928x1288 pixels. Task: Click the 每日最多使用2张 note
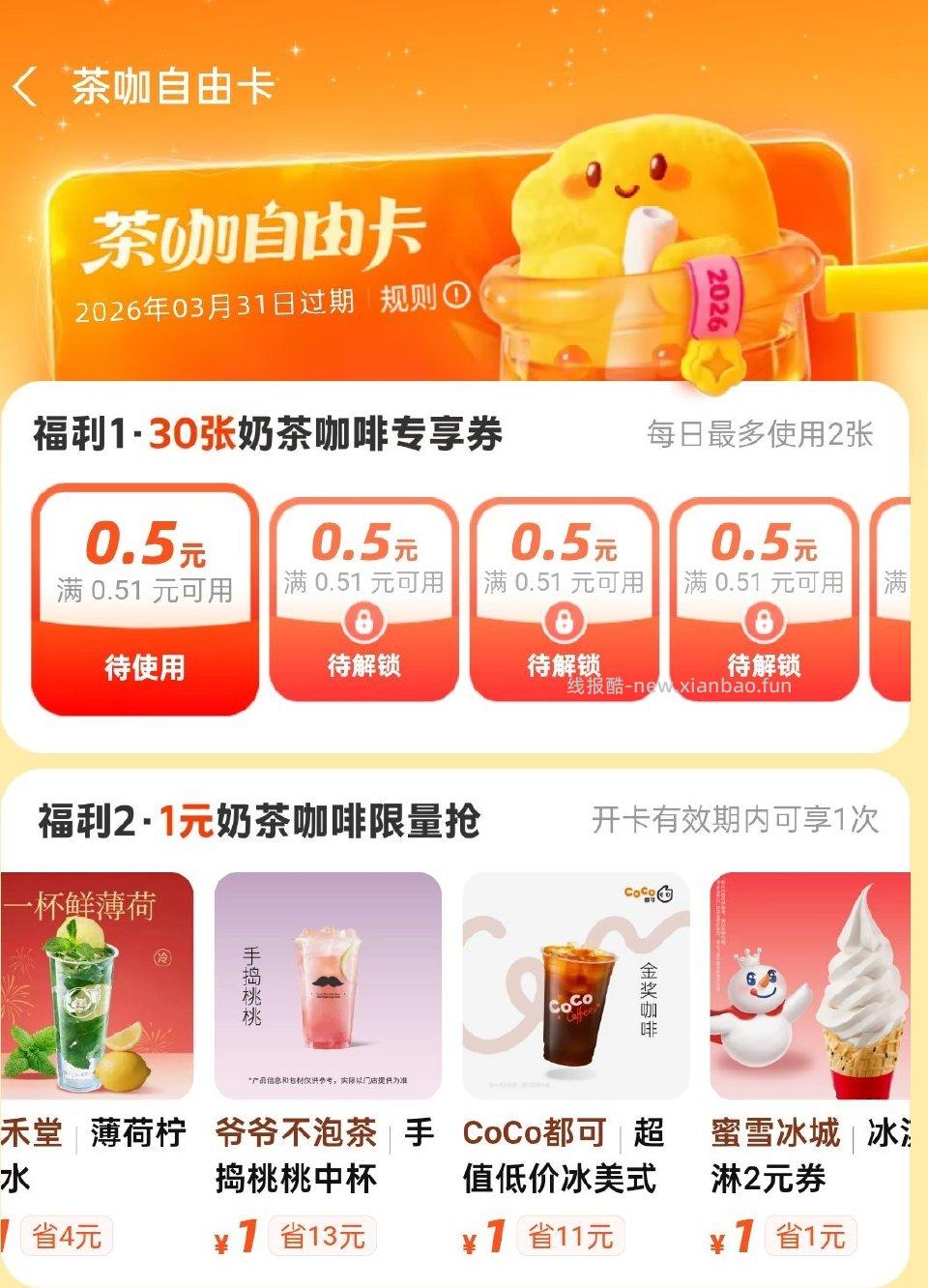(758, 436)
